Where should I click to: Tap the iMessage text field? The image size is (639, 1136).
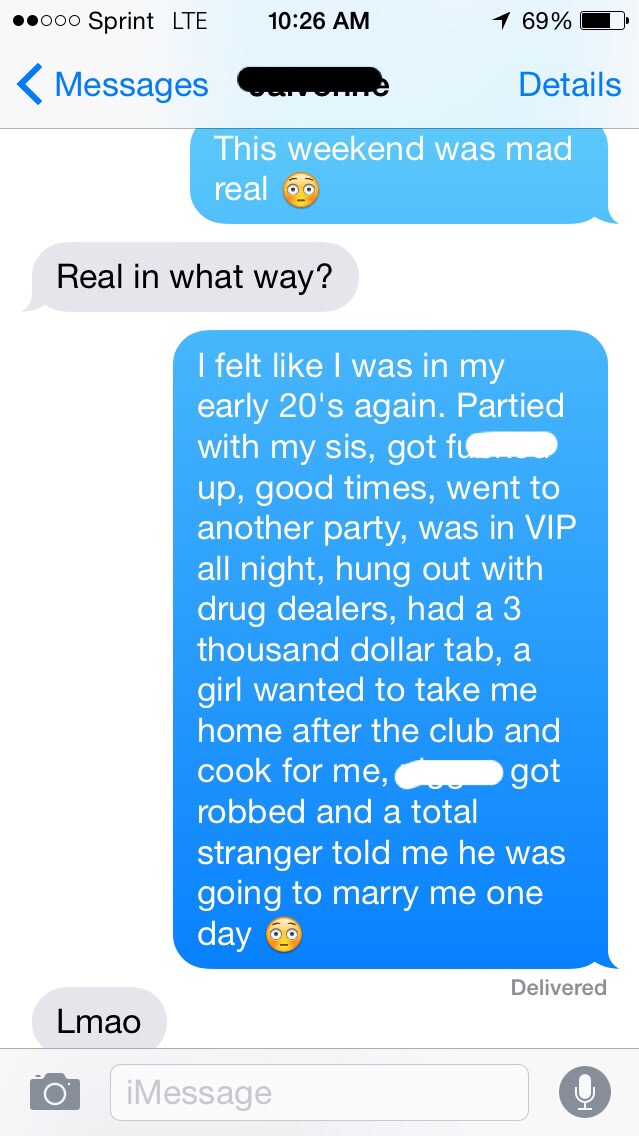pyautogui.click(x=318, y=1092)
